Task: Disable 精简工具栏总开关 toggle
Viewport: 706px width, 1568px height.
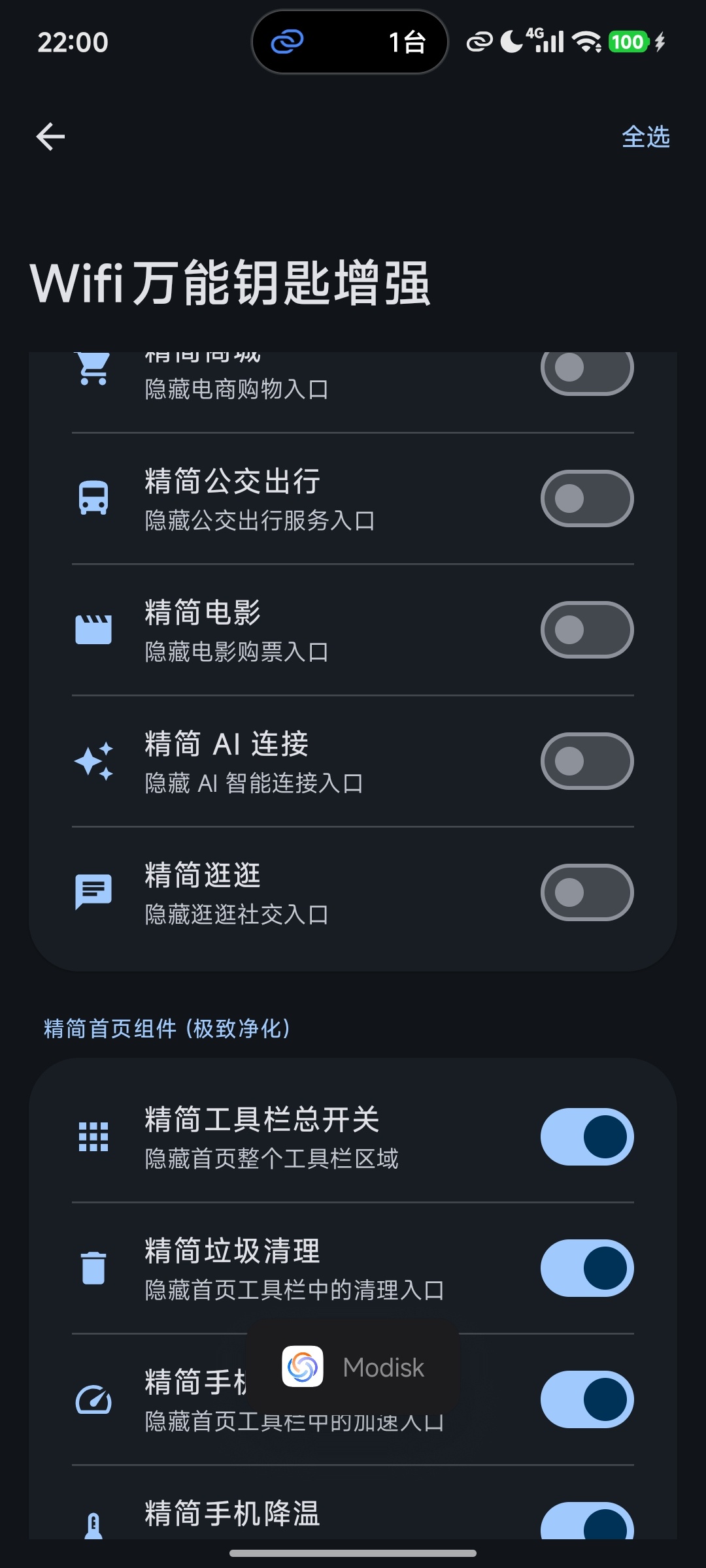Action: pos(587,1137)
